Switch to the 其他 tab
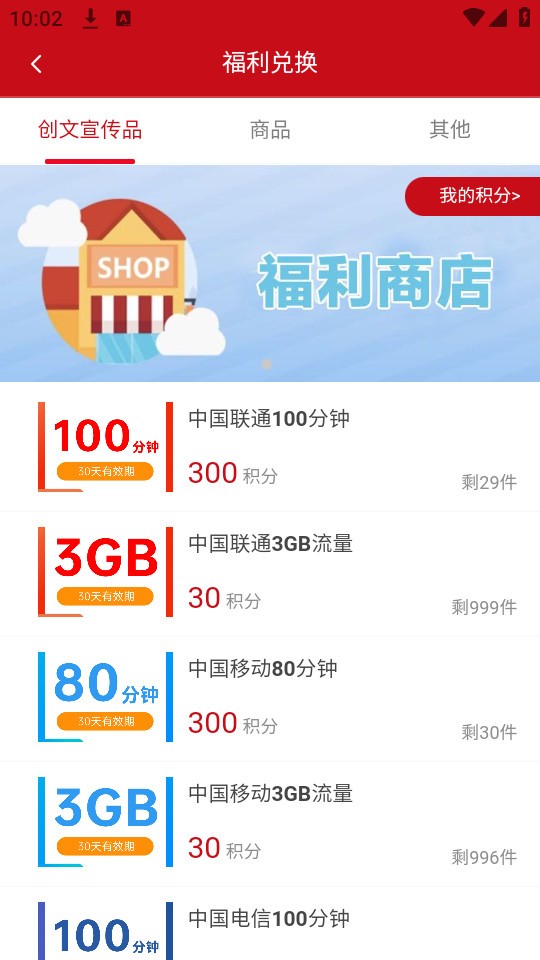This screenshot has width=540, height=960. click(x=450, y=130)
